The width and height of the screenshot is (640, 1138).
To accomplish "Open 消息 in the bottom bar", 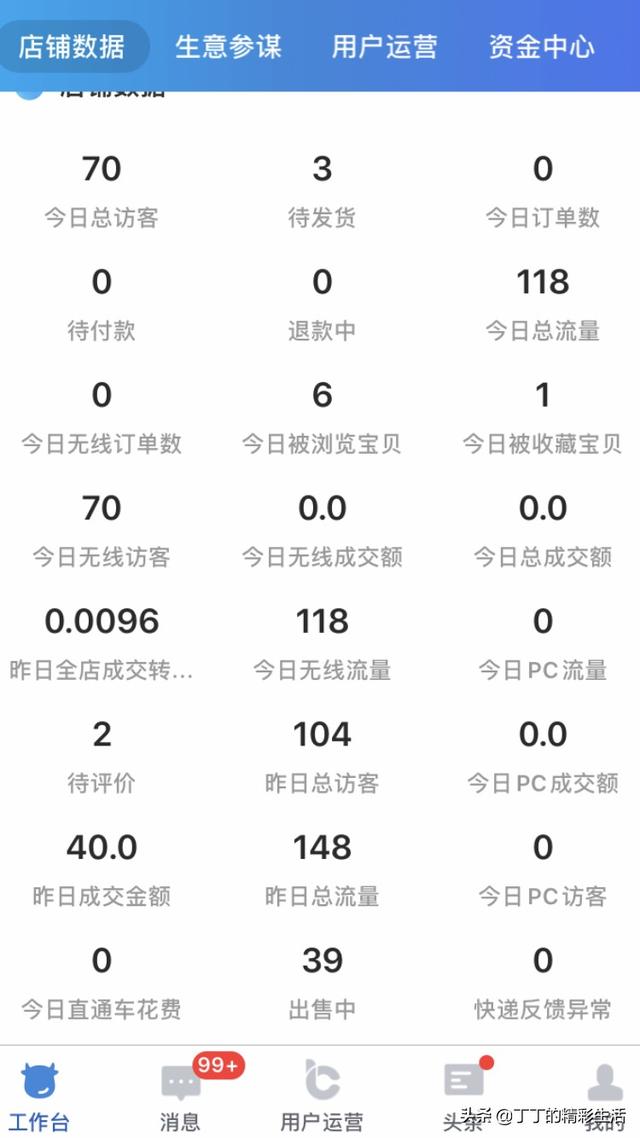I will pyautogui.click(x=180, y=1094).
